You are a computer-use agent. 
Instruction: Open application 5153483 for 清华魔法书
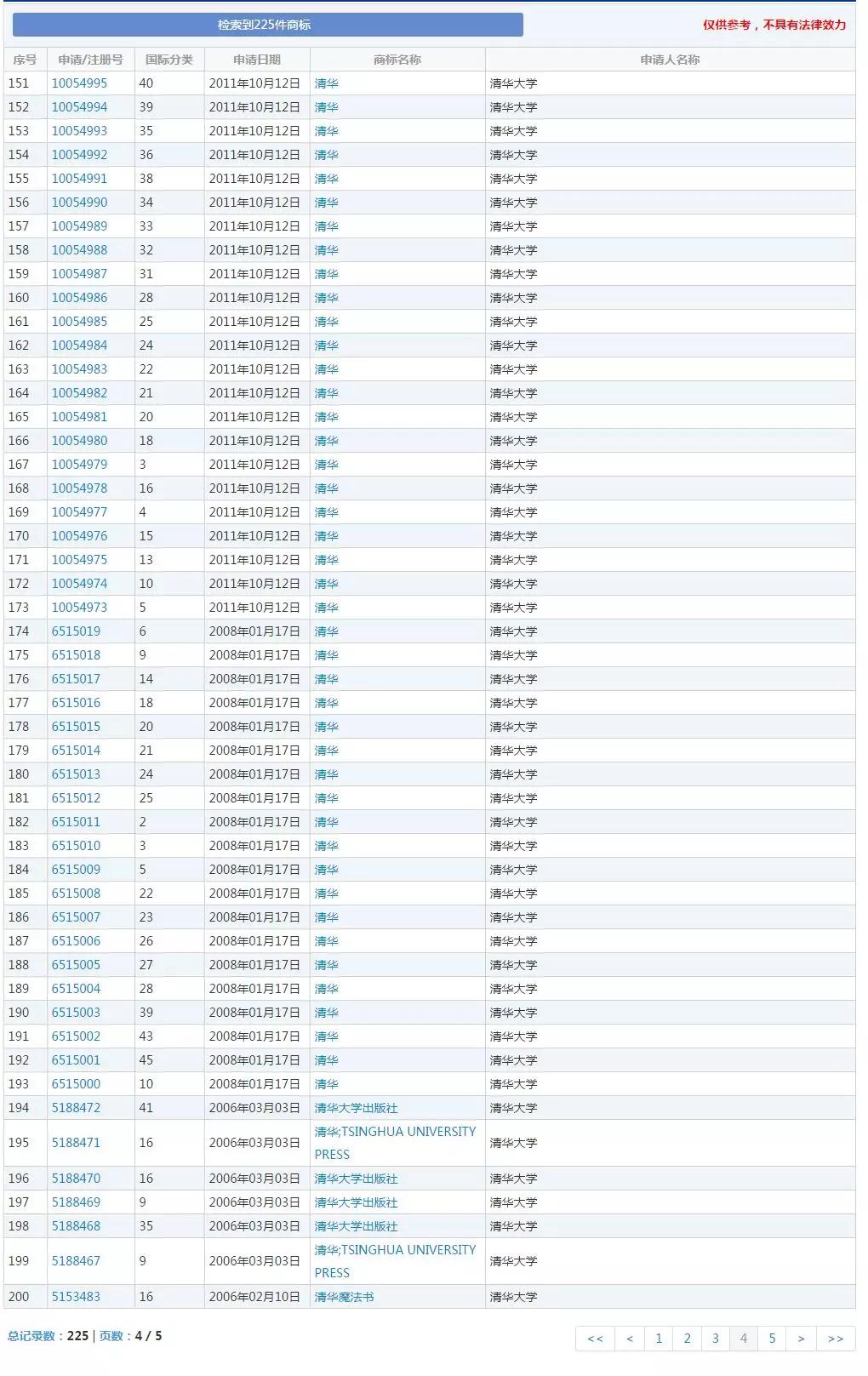[75, 1297]
